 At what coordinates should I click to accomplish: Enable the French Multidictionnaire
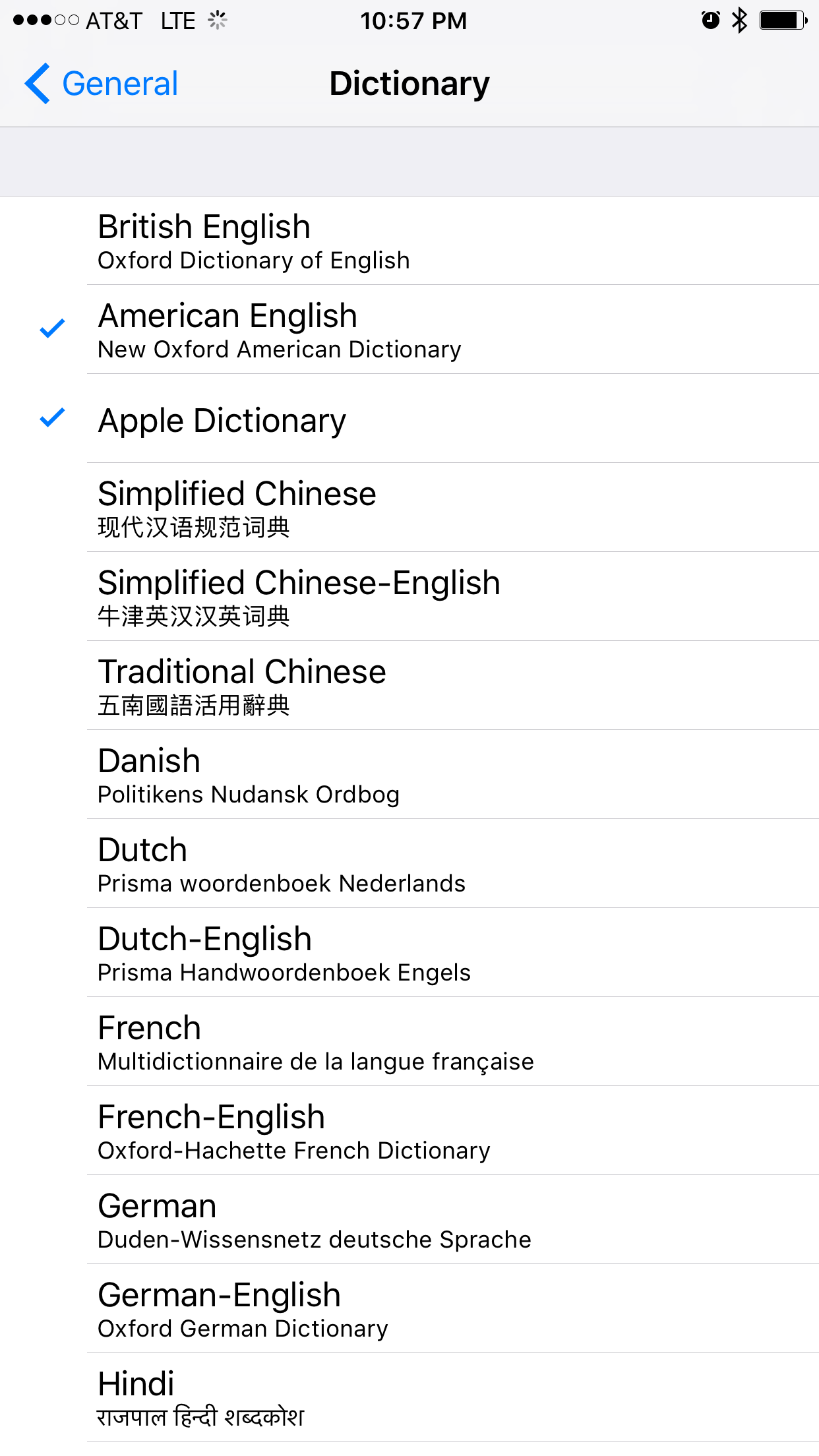(x=409, y=1042)
